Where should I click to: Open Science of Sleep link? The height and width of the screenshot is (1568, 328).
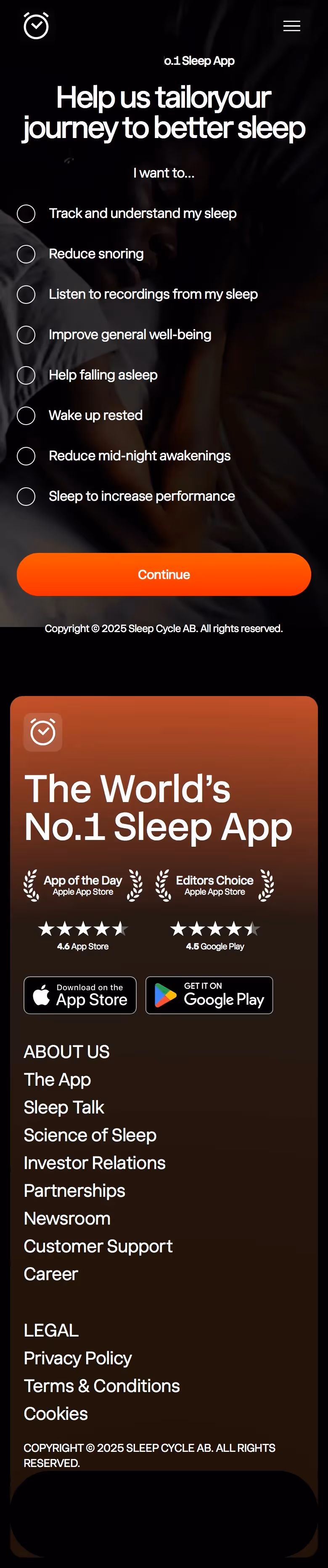pos(90,1135)
